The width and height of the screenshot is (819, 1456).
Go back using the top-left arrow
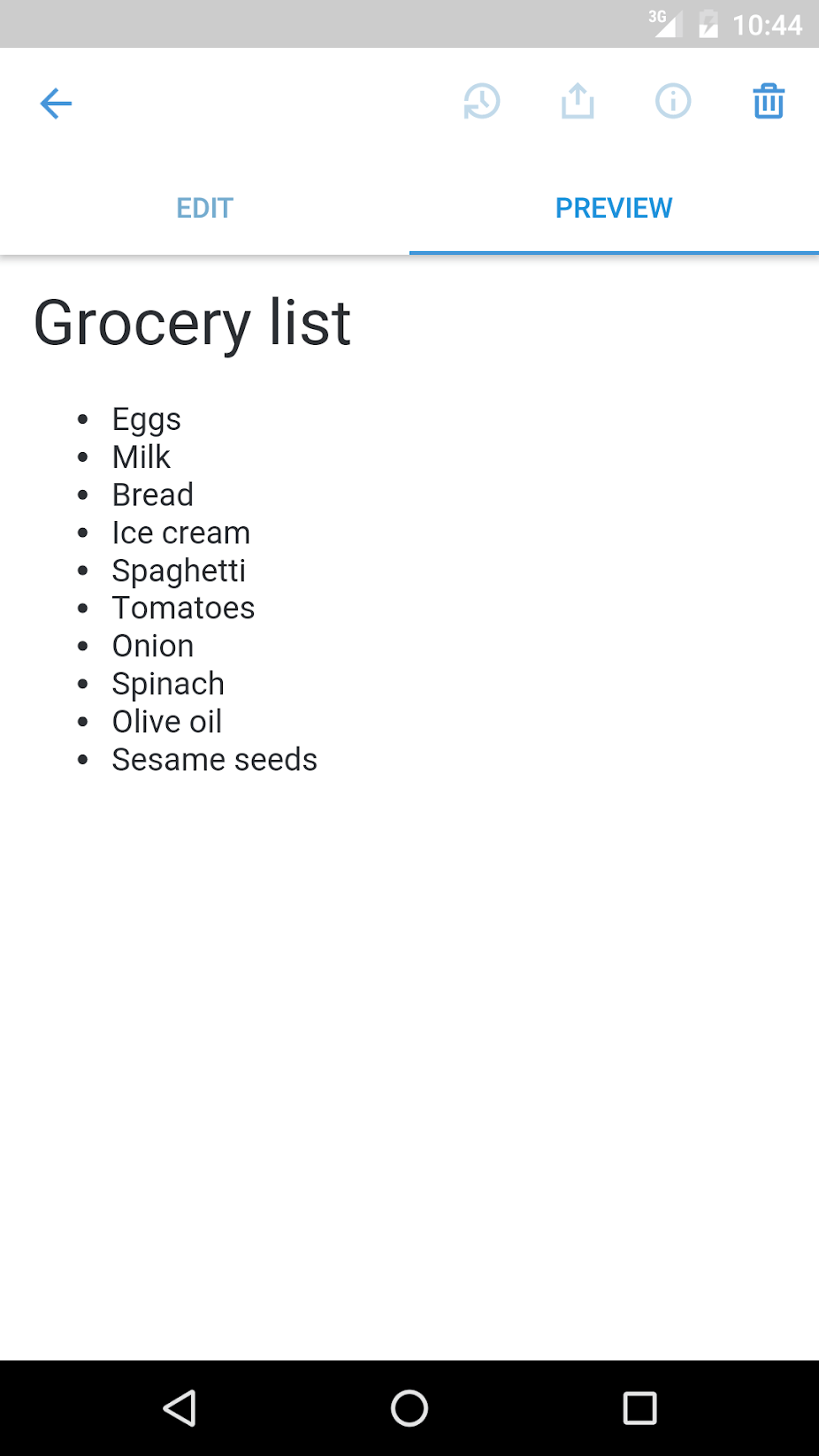[x=56, y=103]
